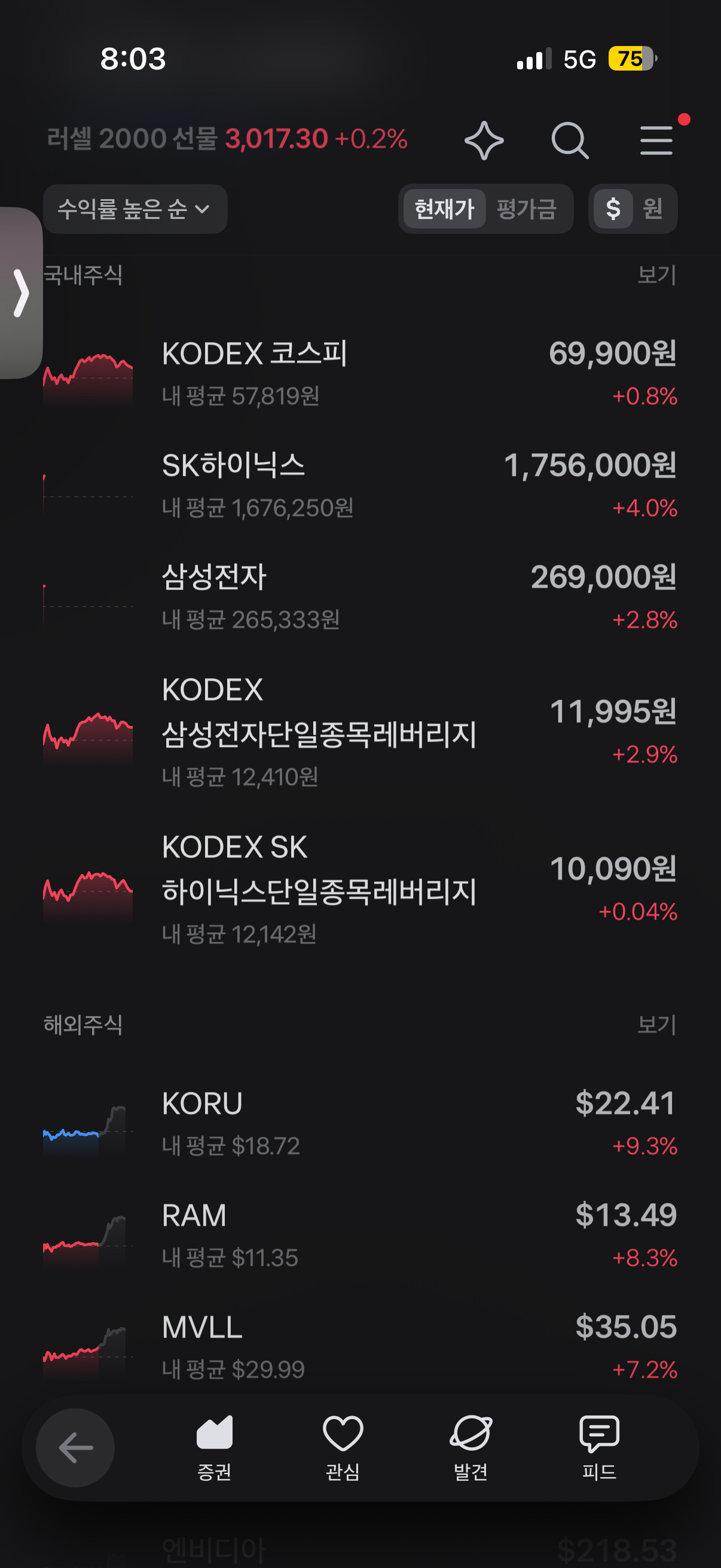Tap the back arrow button
721x1568 pixels.
coord(75,1448)
